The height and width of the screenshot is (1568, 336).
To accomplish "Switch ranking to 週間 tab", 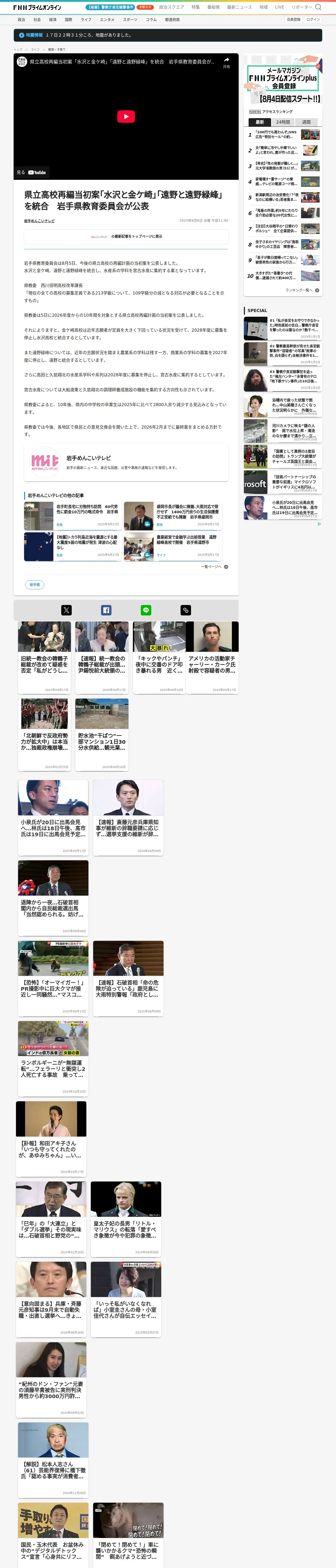I will click(x=306, y=122).
